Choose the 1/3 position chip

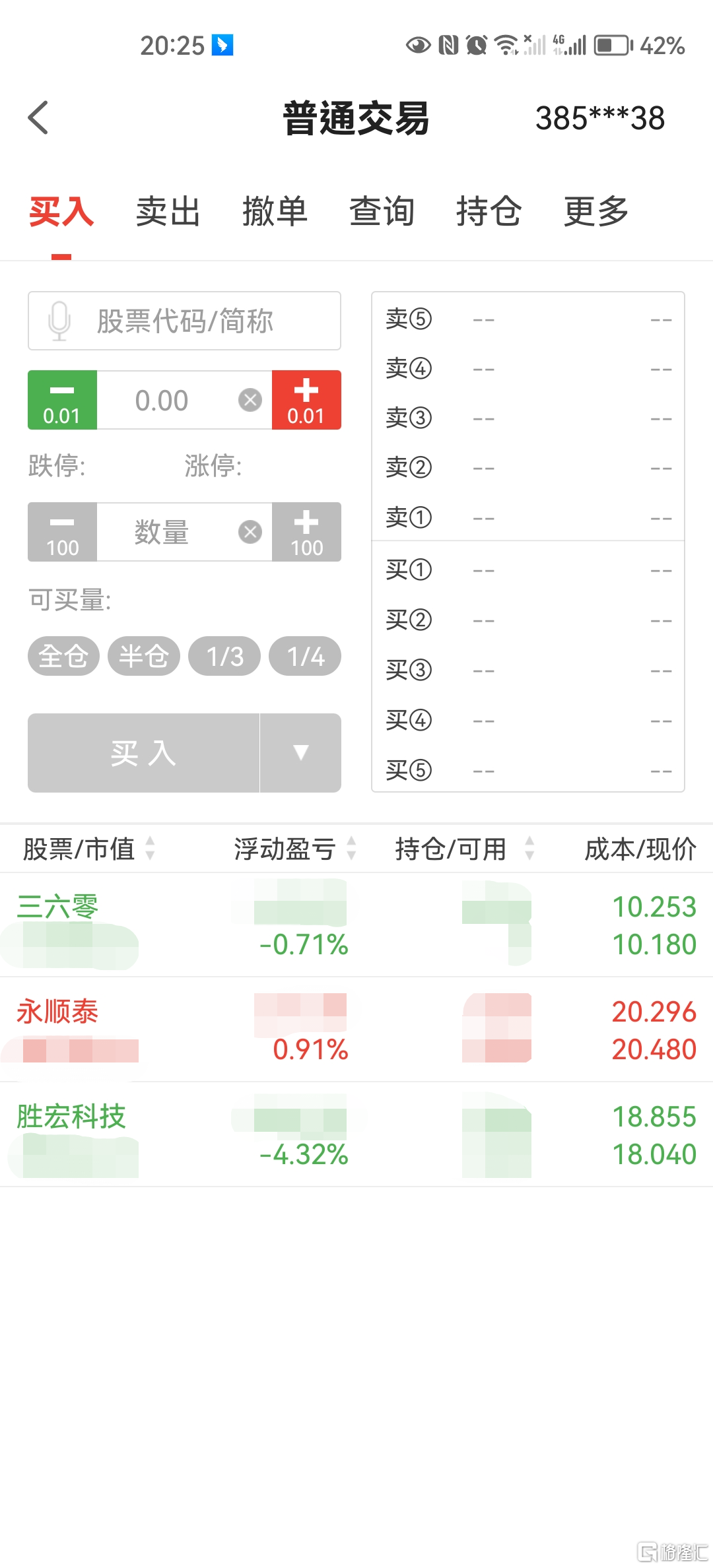pos(224,657)
